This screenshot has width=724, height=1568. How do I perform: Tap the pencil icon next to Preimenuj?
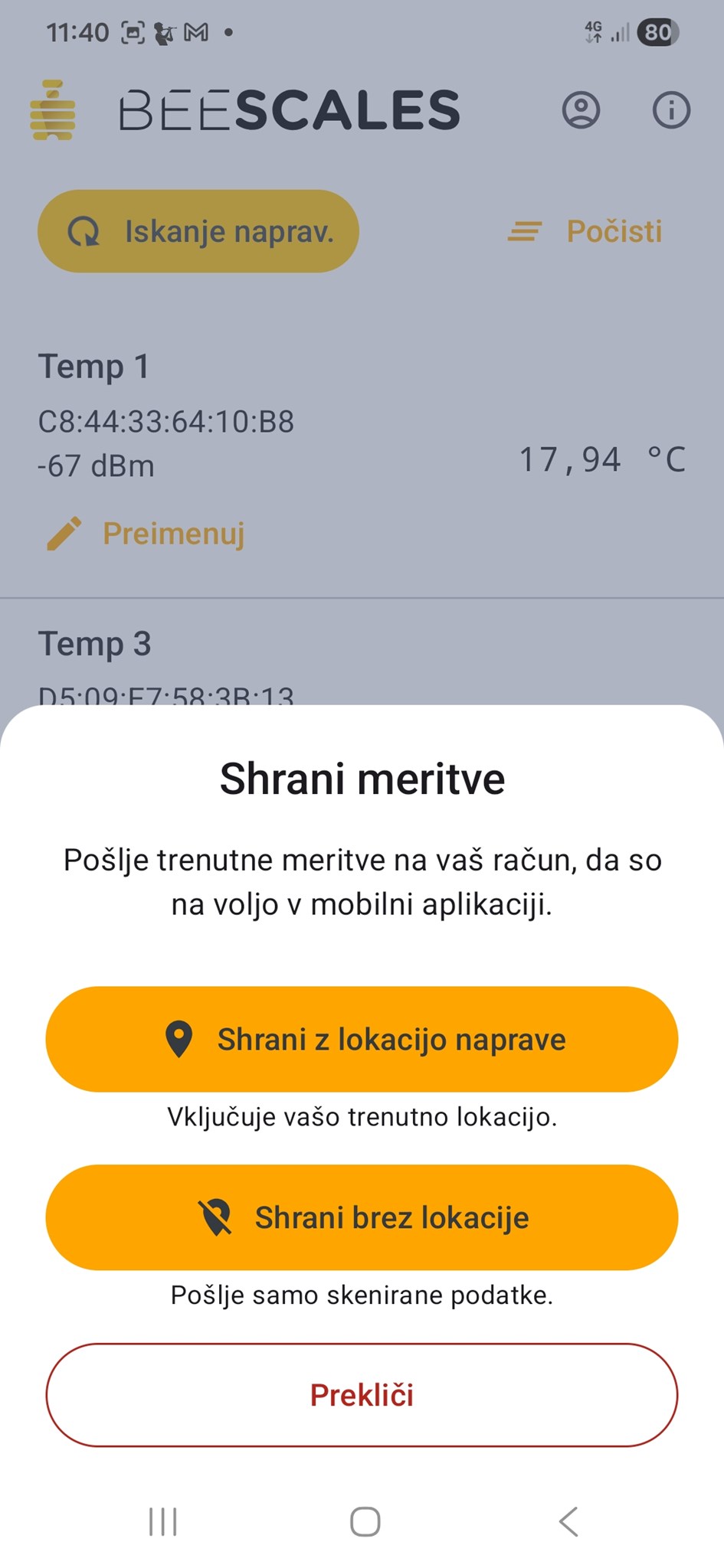tap(64, 534)
